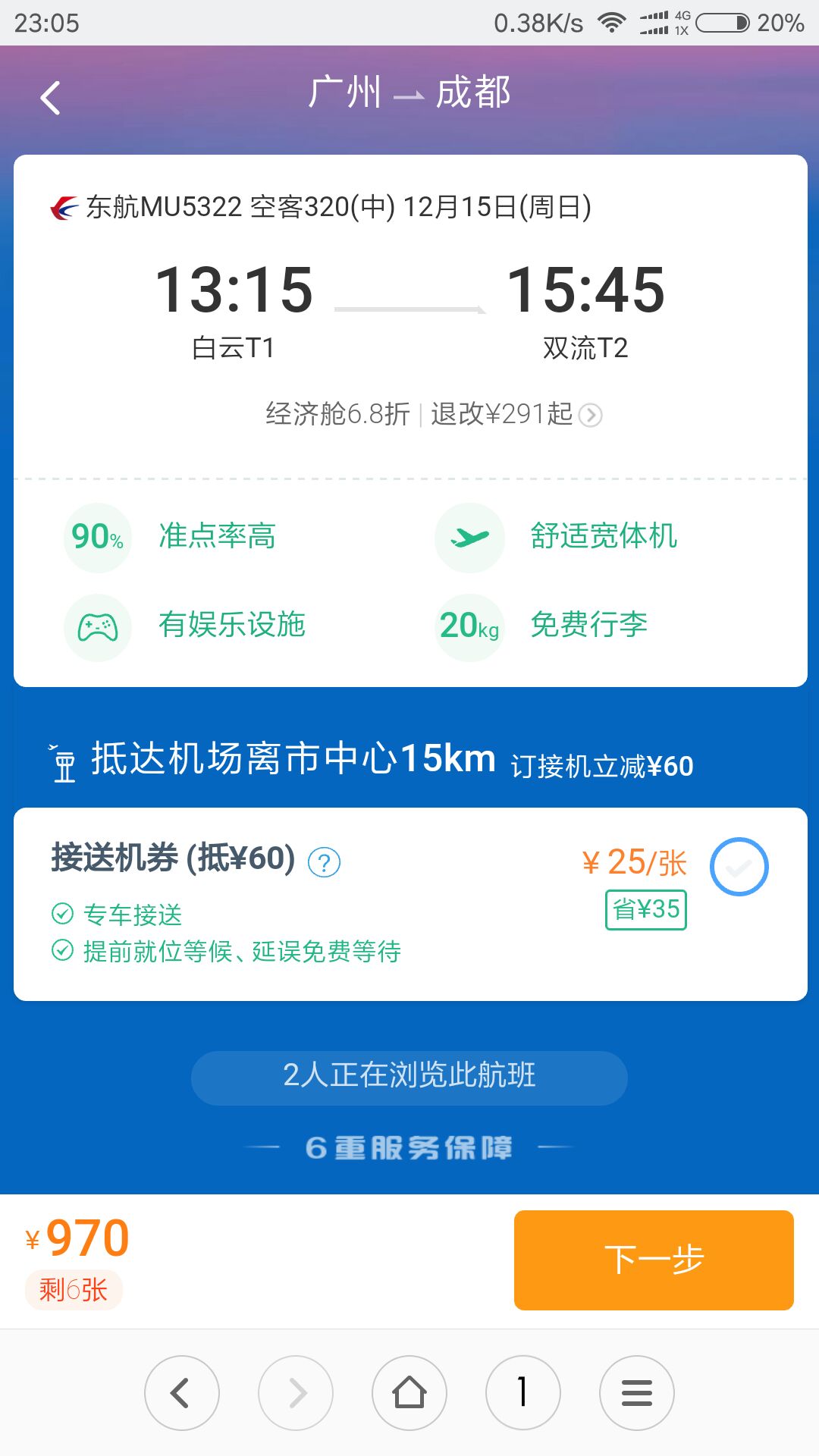The height and width of the screenshot is (1456, 819).
Task: Go to the browser home page
Action: tap(409, 1393)
